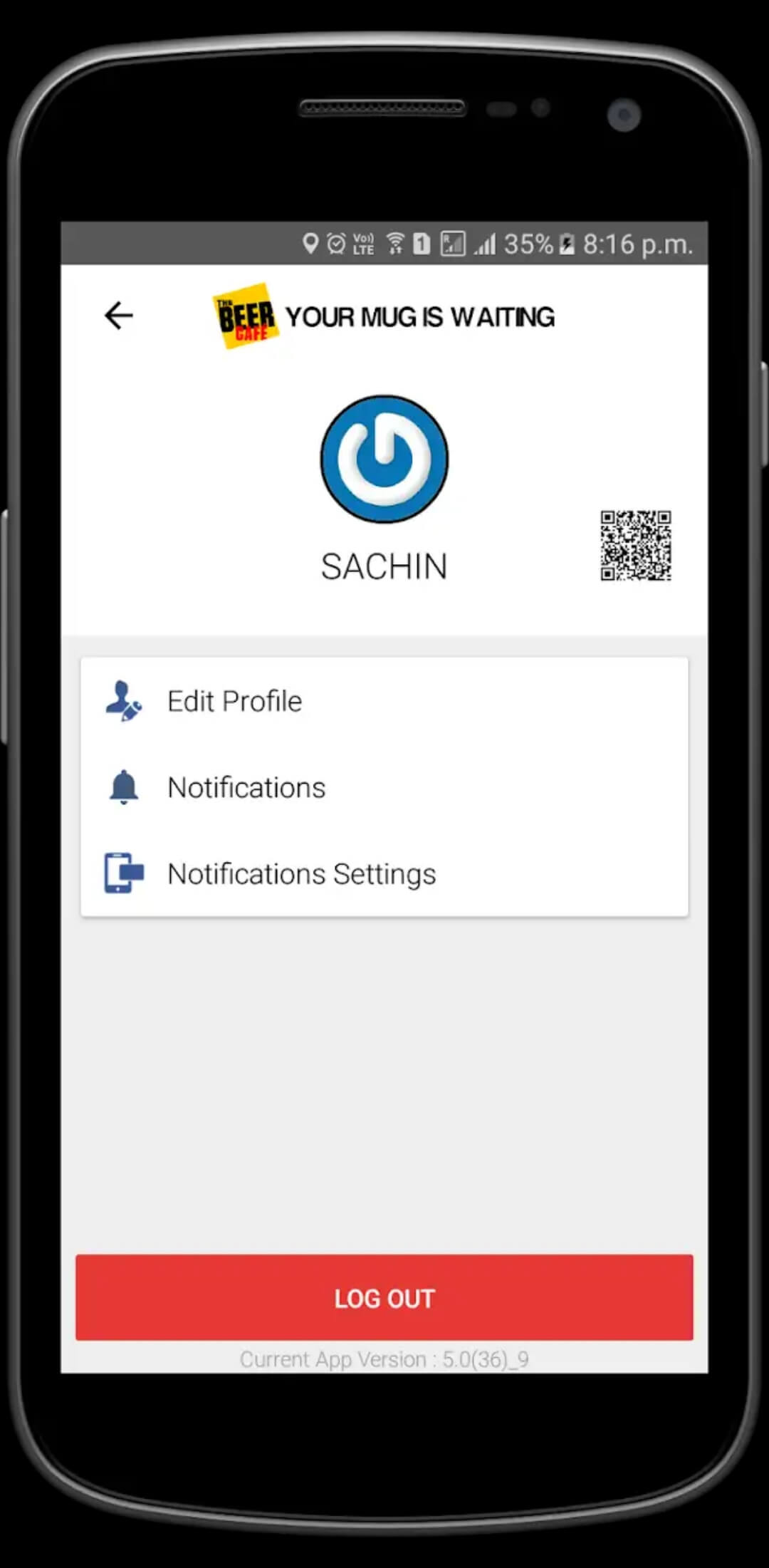Tap Sachin's profile picture
The width and height of the screenshot is (769, 1568).
[384, 460]
